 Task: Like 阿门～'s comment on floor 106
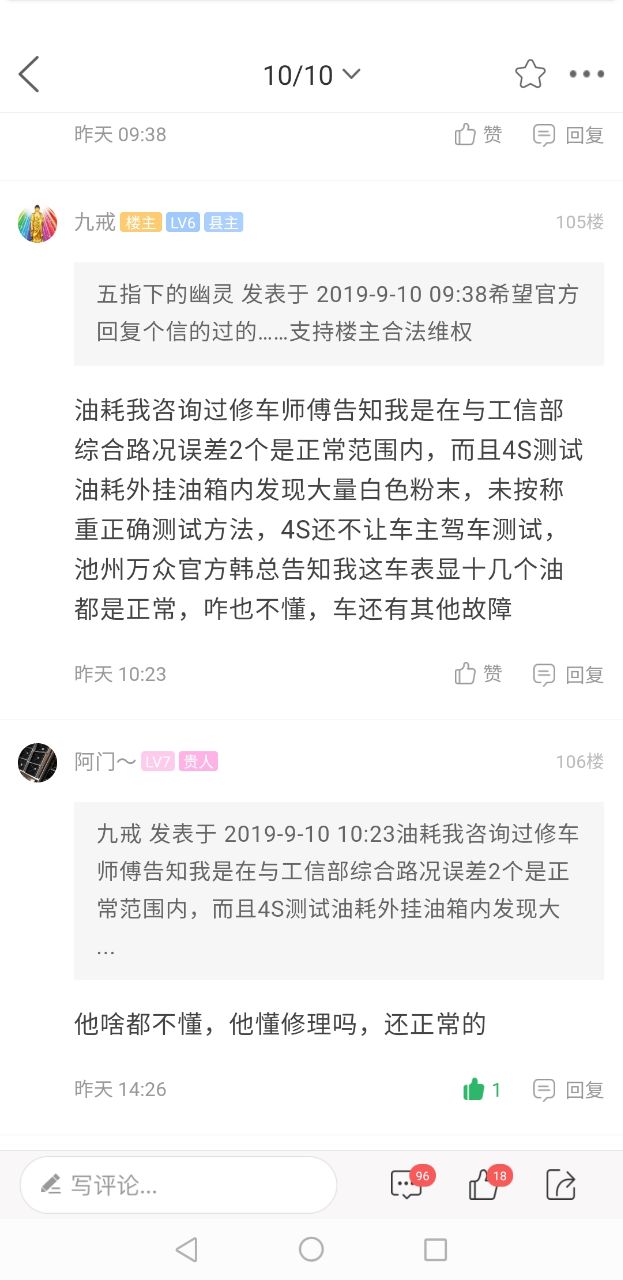tap(481, 1089)
